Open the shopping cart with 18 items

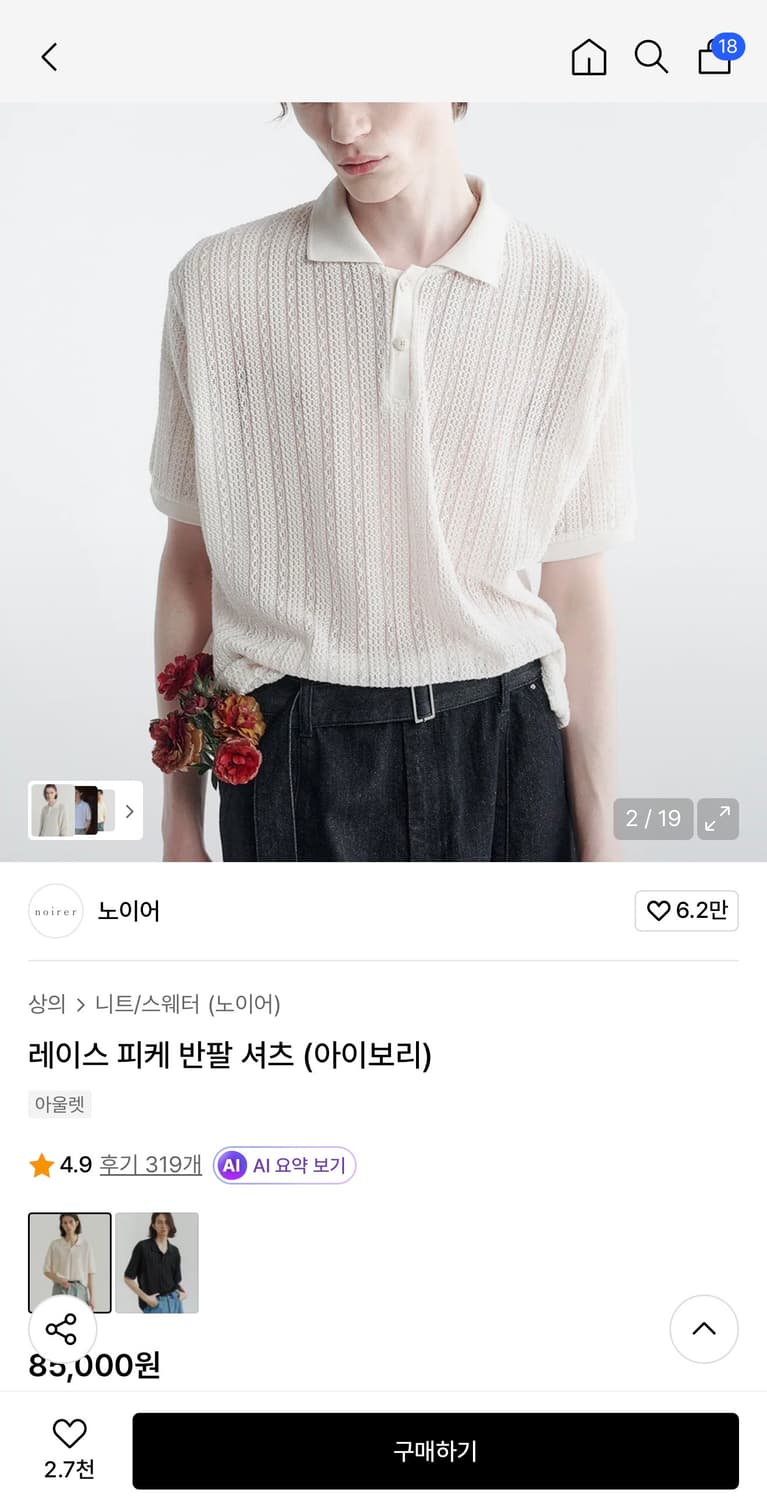[714, 57]
